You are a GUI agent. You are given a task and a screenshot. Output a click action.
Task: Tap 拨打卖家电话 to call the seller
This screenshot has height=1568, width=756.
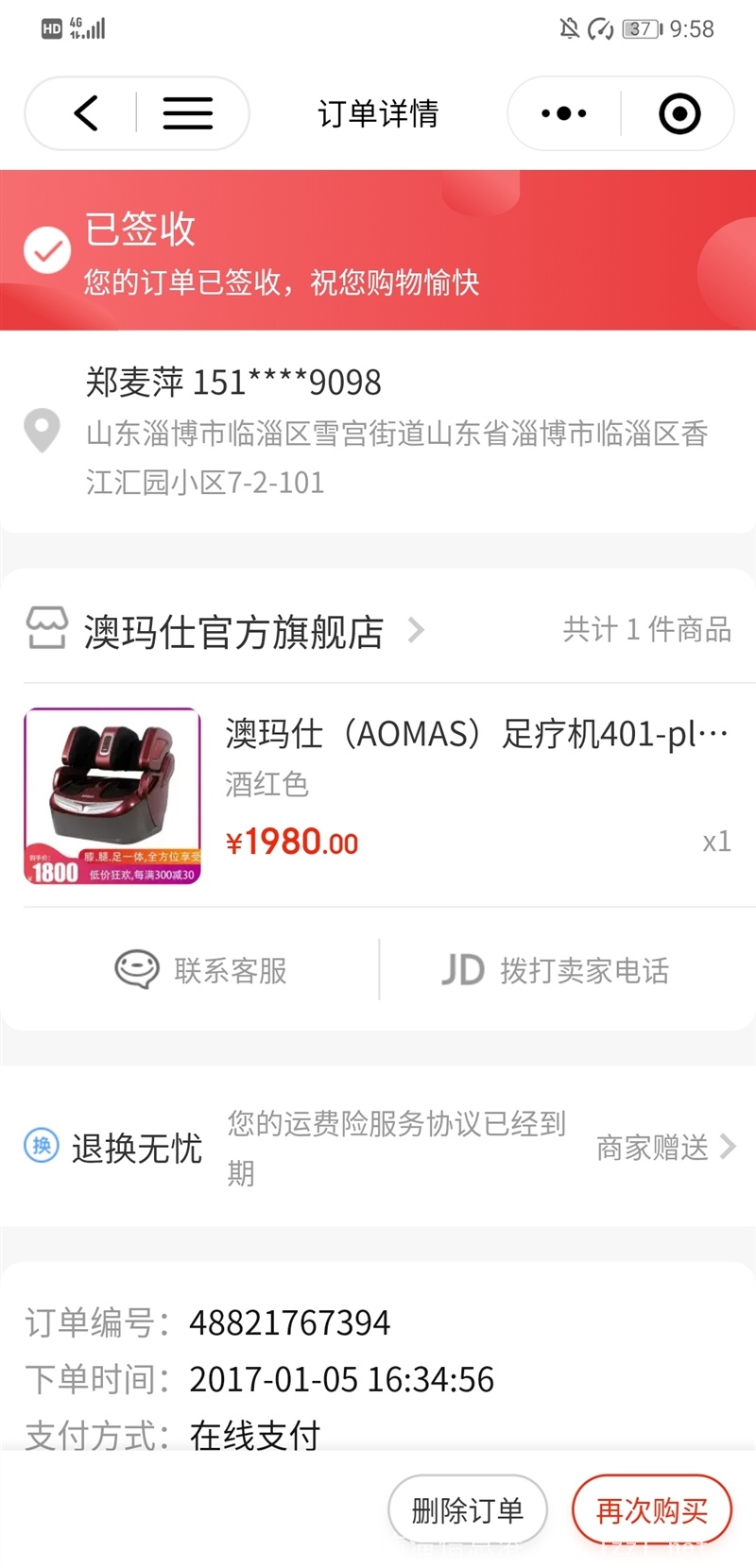(557, 969)
